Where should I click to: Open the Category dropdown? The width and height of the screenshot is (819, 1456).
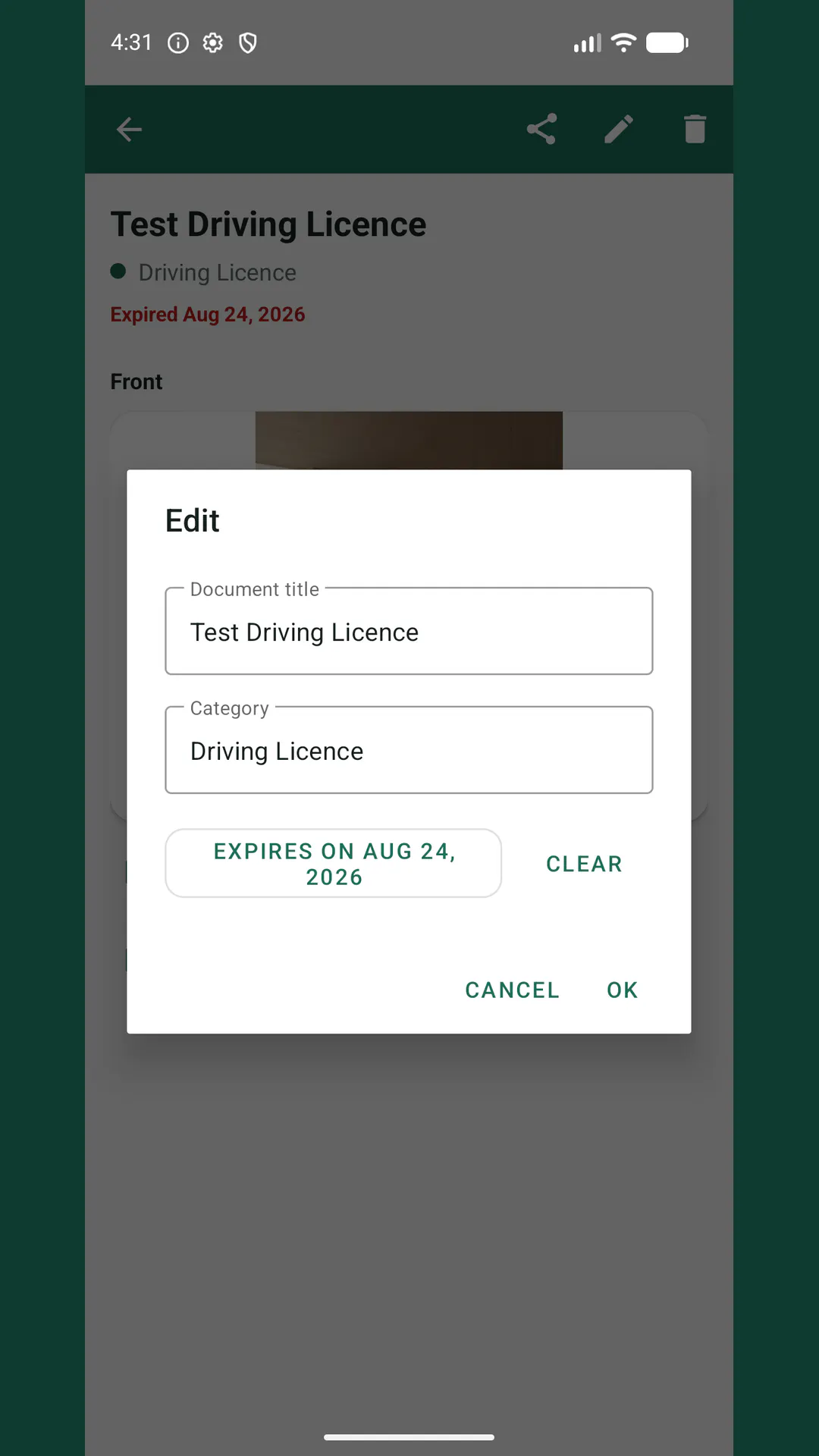point(409,750)
